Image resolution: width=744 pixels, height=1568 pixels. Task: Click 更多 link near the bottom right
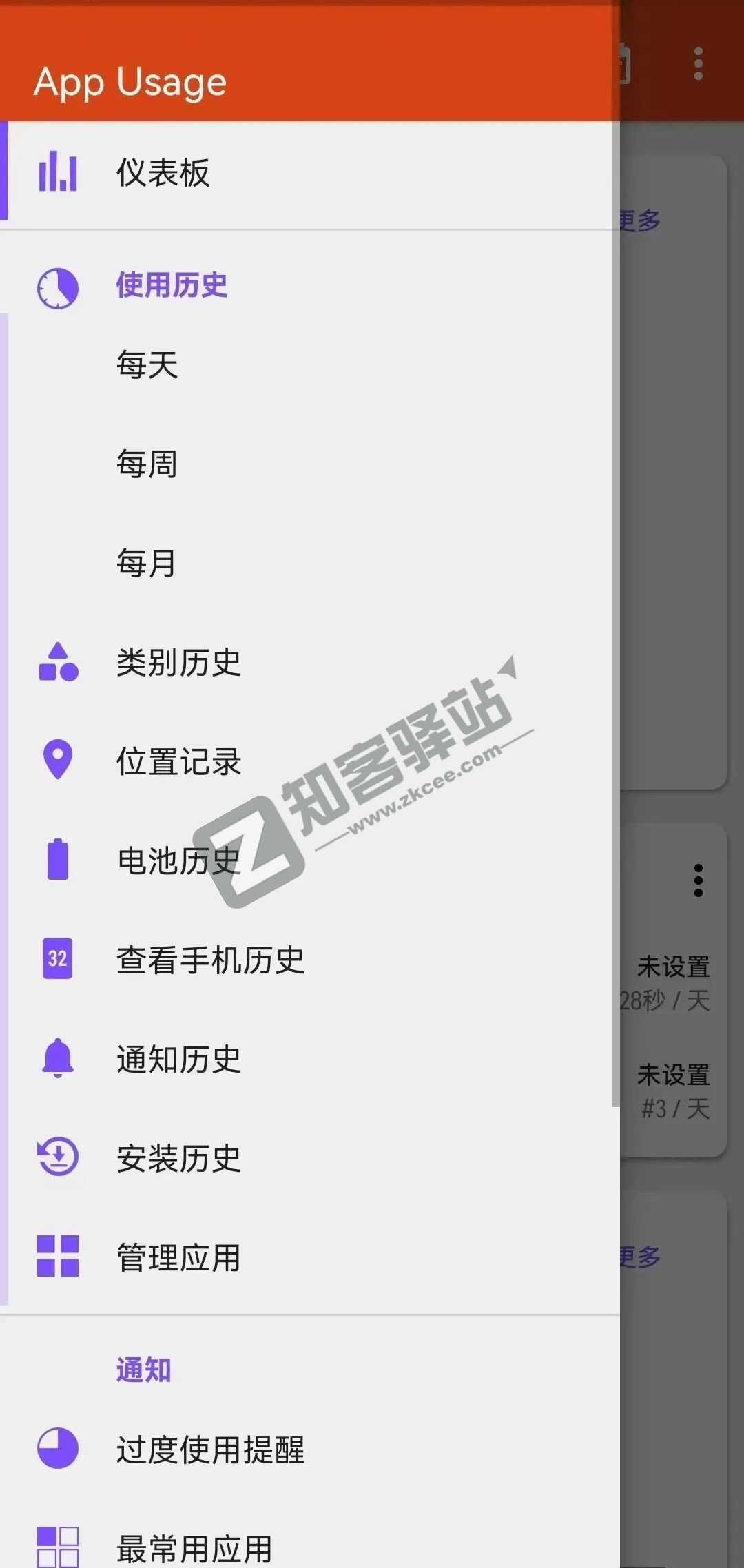coord(640,1255)
